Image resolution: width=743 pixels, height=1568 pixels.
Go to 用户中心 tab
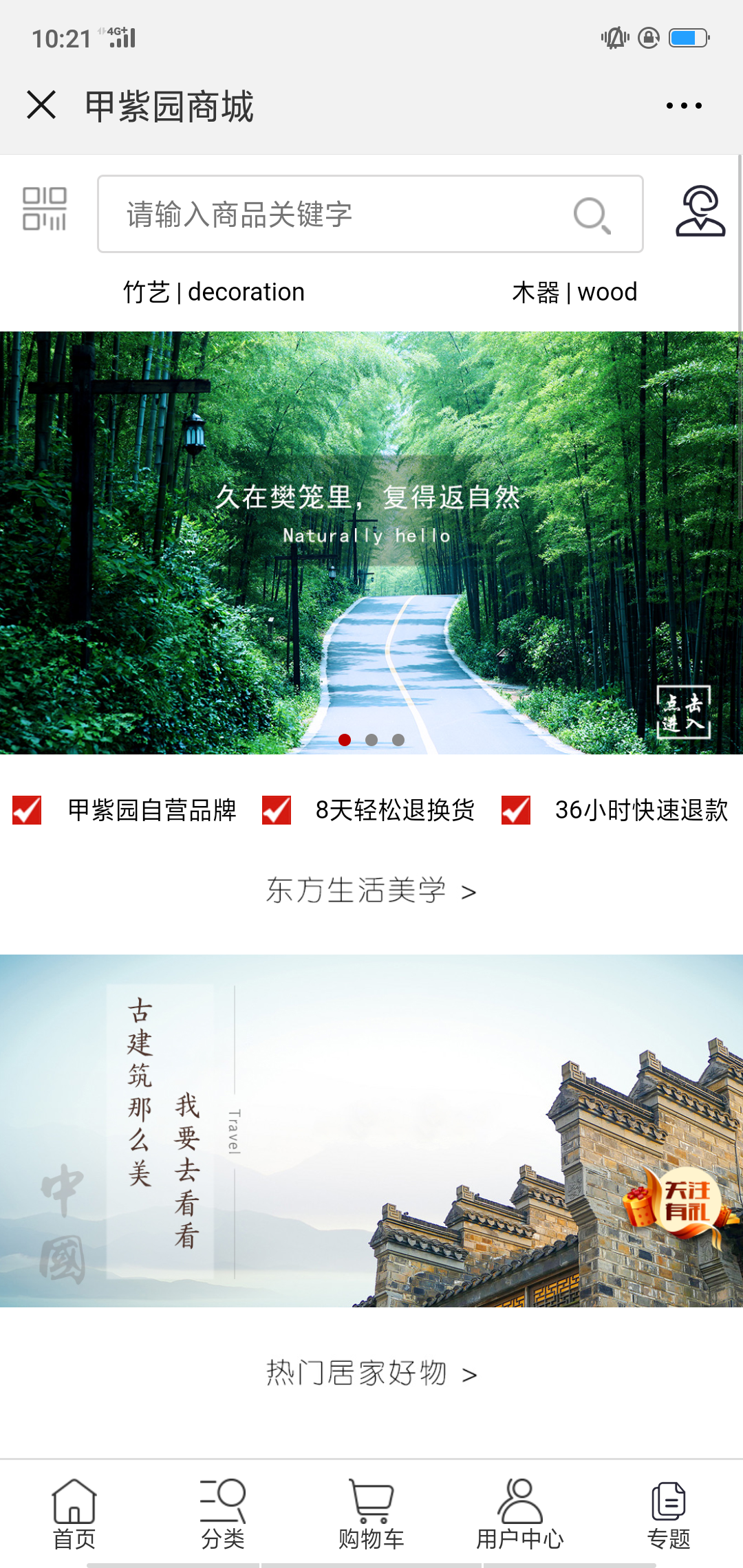coord(520,1513)
